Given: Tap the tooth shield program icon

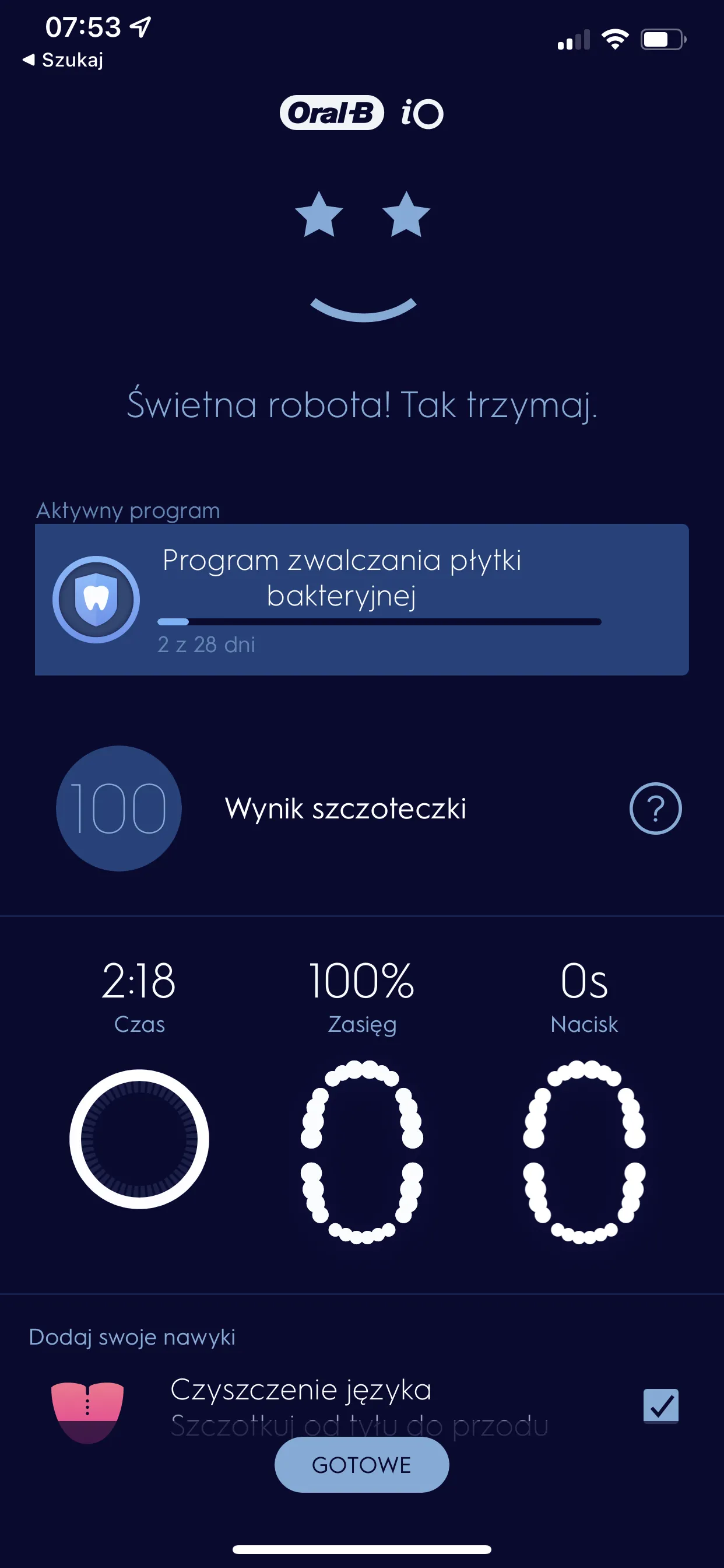Looking at the screenshot, I should [96, 600].
